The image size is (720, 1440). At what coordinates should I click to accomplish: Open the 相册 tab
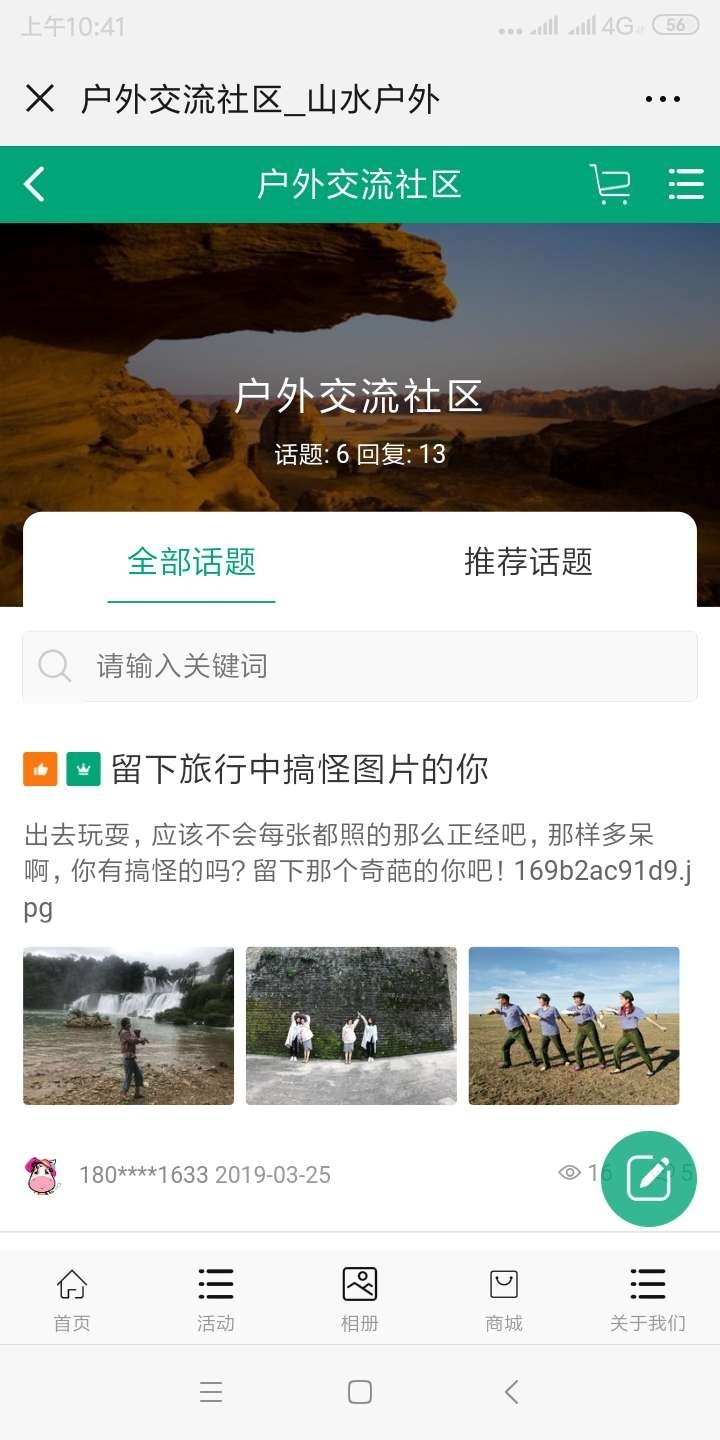pos(360,1298)
